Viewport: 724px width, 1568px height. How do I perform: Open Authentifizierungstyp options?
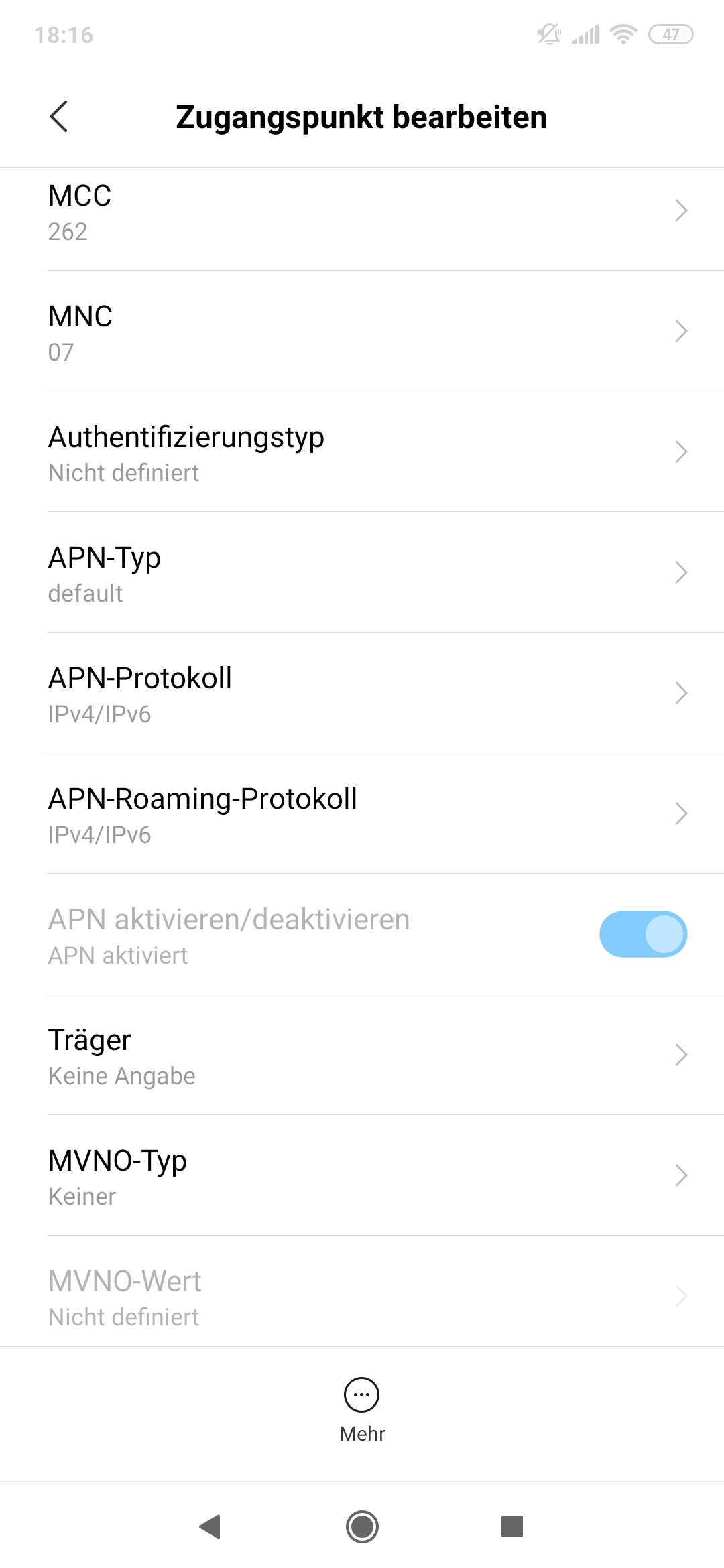pos(362,453)
